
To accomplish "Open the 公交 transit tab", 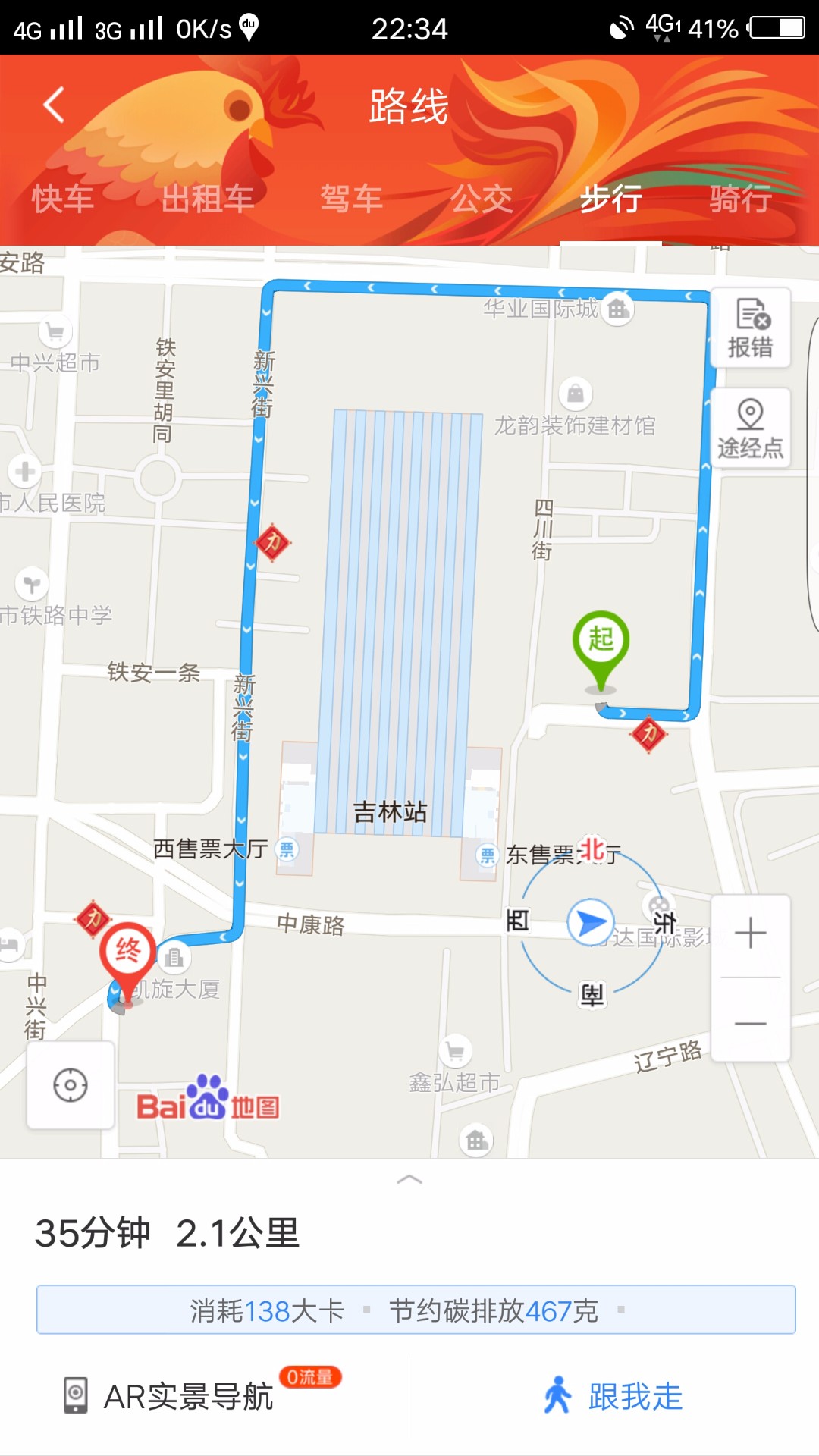I will click(482, 199).
